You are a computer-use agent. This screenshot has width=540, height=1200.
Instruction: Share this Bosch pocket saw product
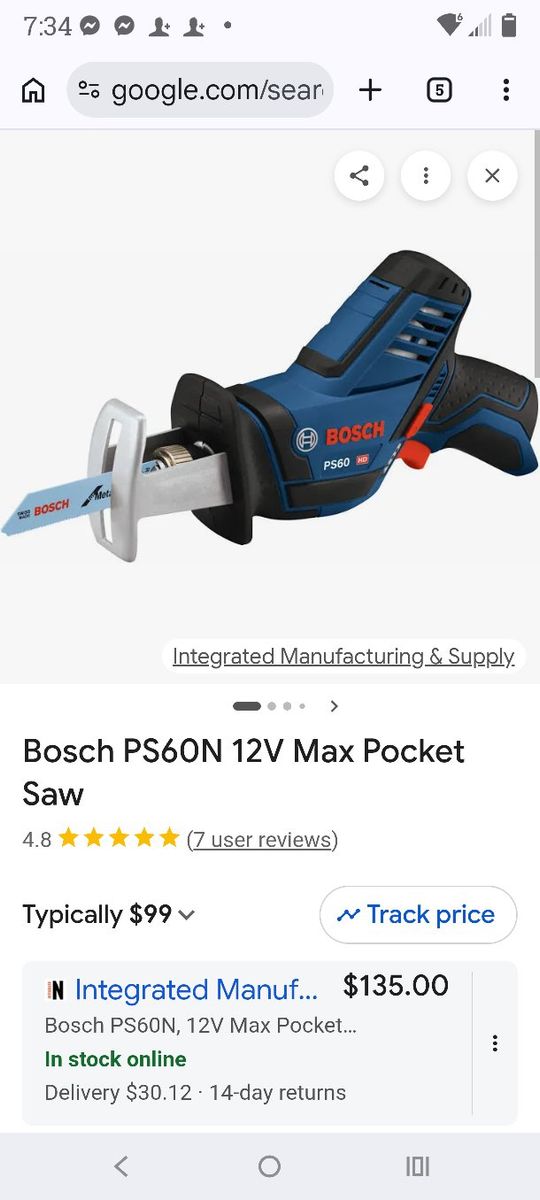[x=359, y=176]
